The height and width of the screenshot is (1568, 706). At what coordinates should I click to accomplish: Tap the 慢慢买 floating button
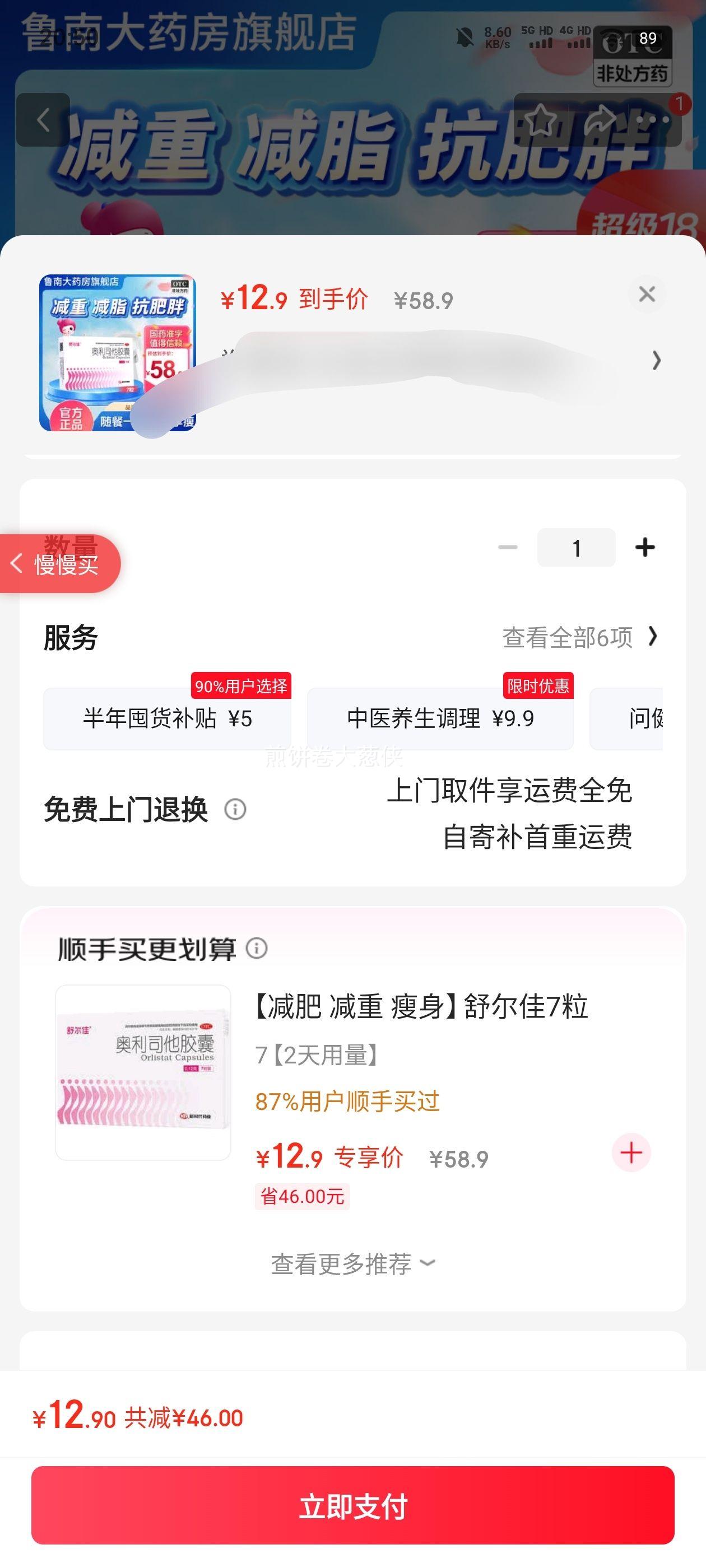[61, 564]
